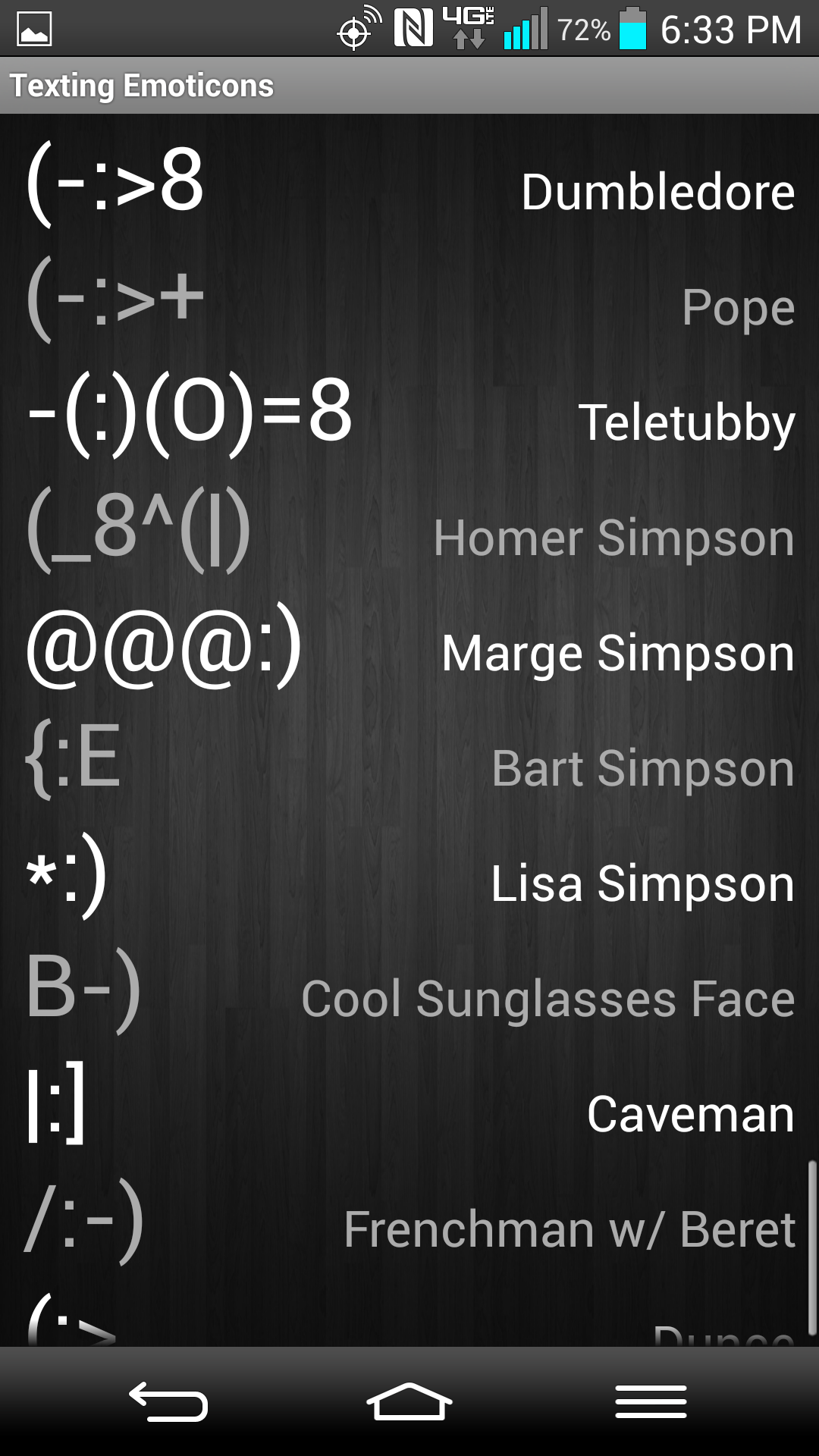Select the Frenchman w/ Beret emoticon

(409, 1228)
